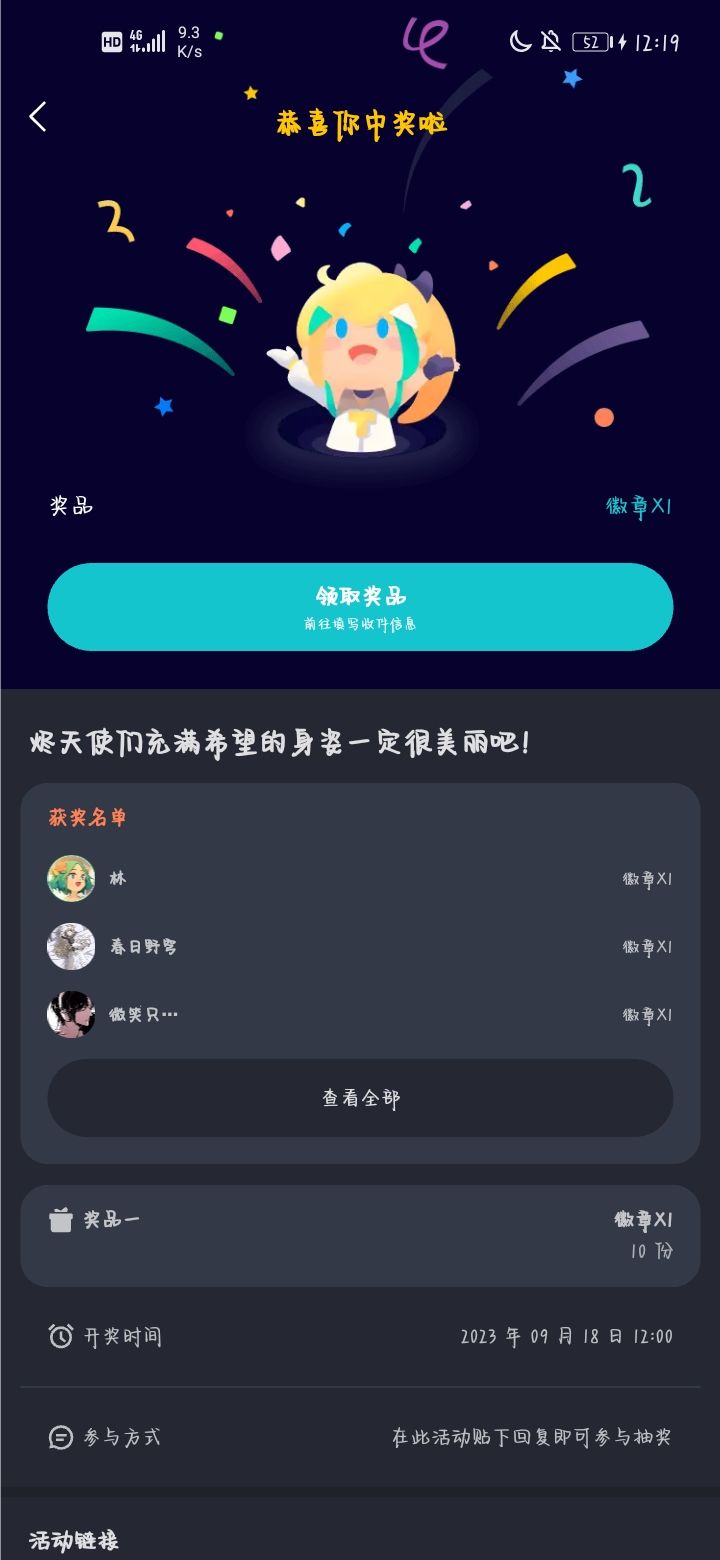Click the chat bubble icon beside 参与方式
Screen dimensions: 720x1560
pos(62,1437)
